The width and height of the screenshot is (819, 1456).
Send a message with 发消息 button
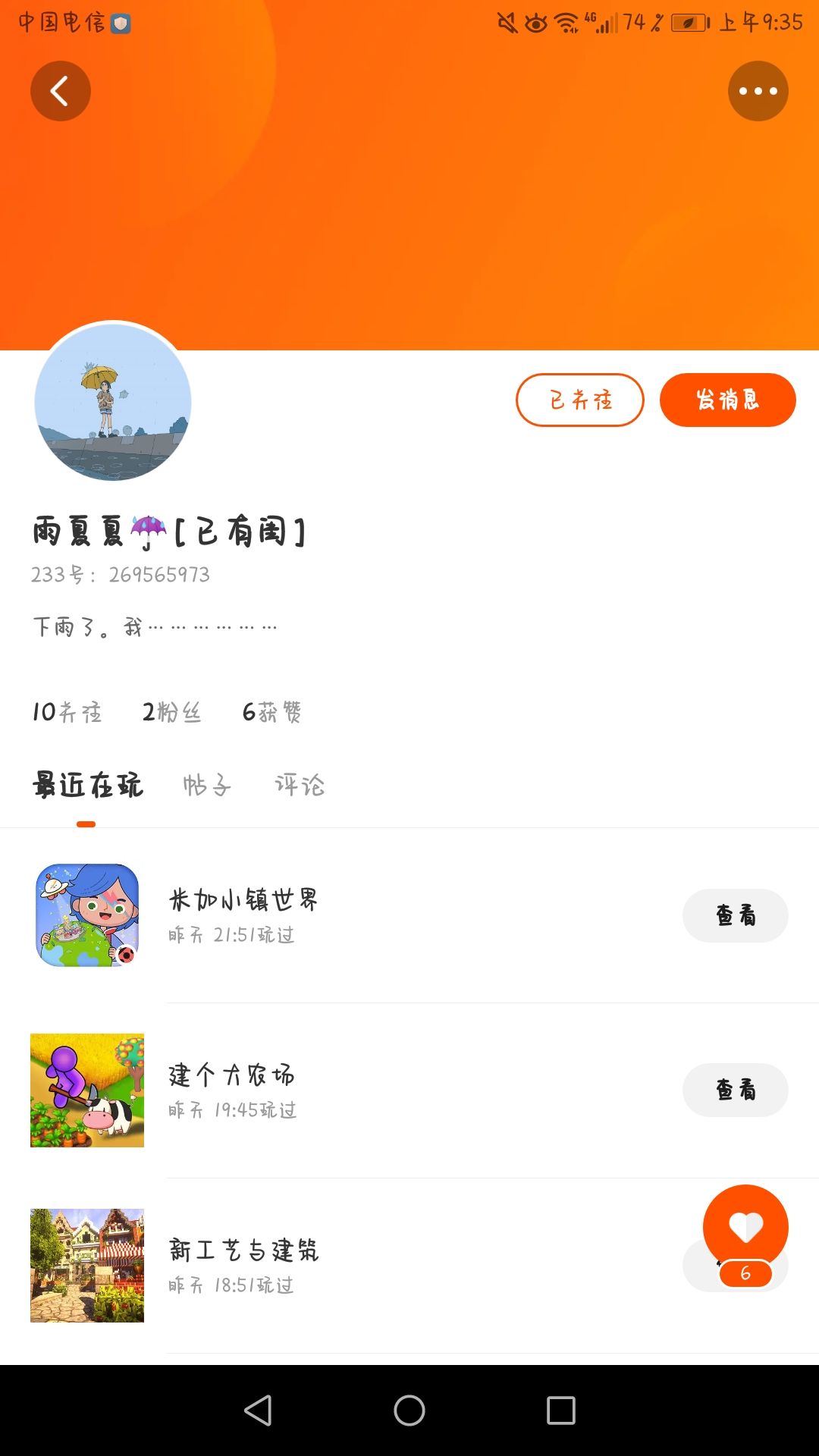tap(727, 400)
